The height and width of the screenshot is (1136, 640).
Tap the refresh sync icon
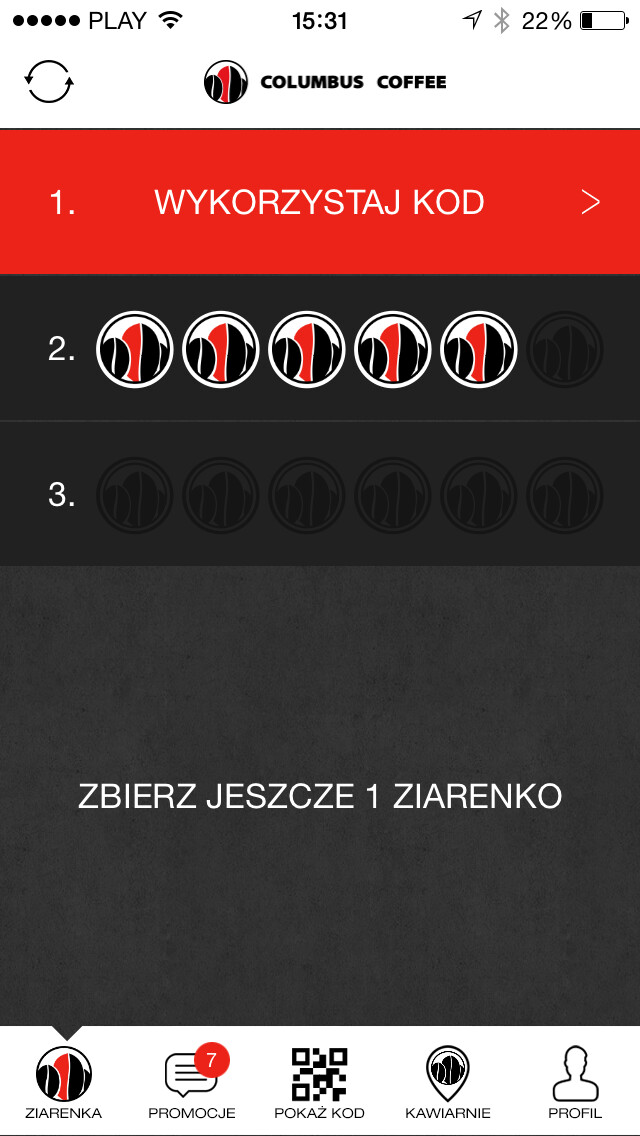[50, 82]
